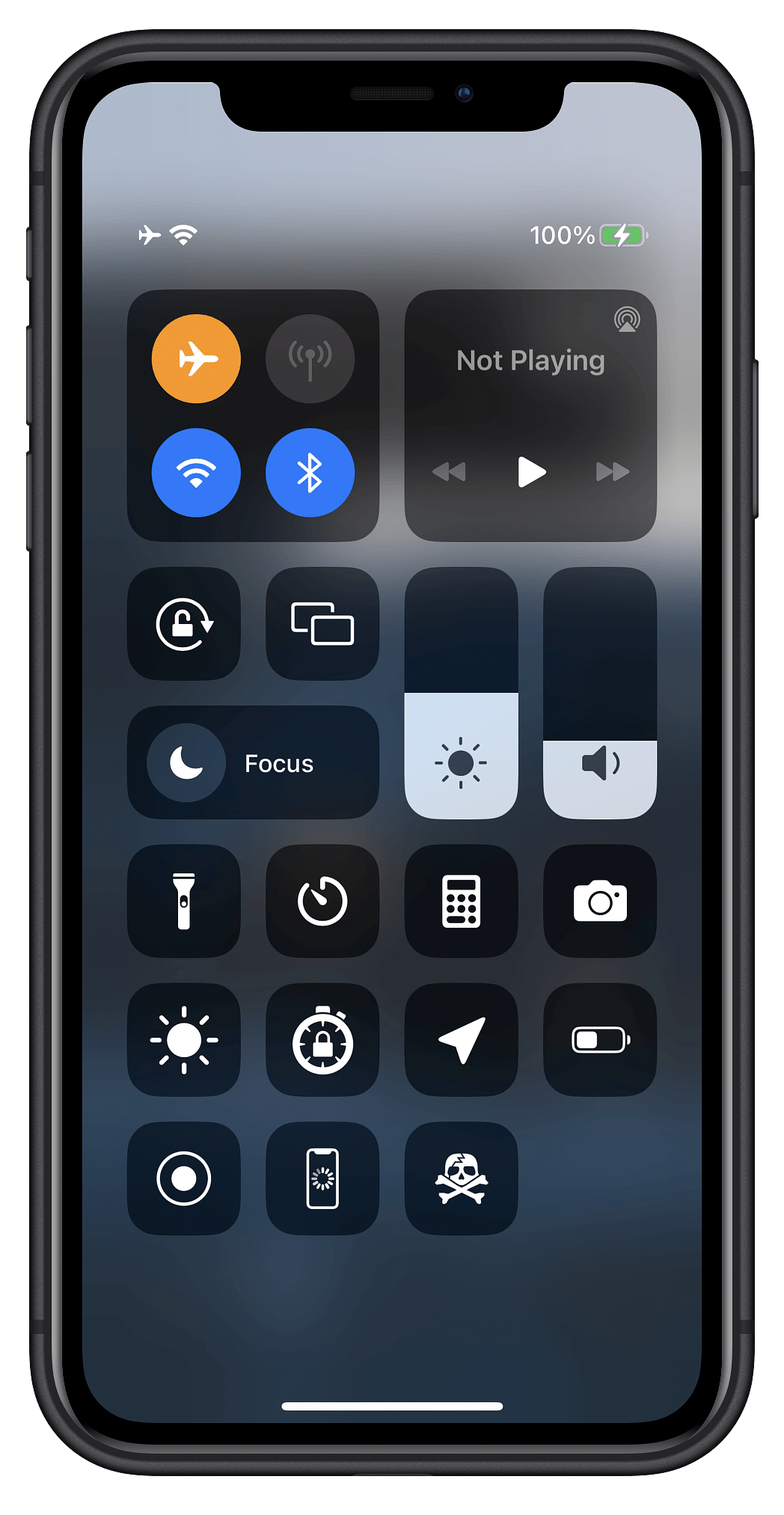Open the Camera
Viewport: 784px width, 1515px height.
tap(600, 901)
